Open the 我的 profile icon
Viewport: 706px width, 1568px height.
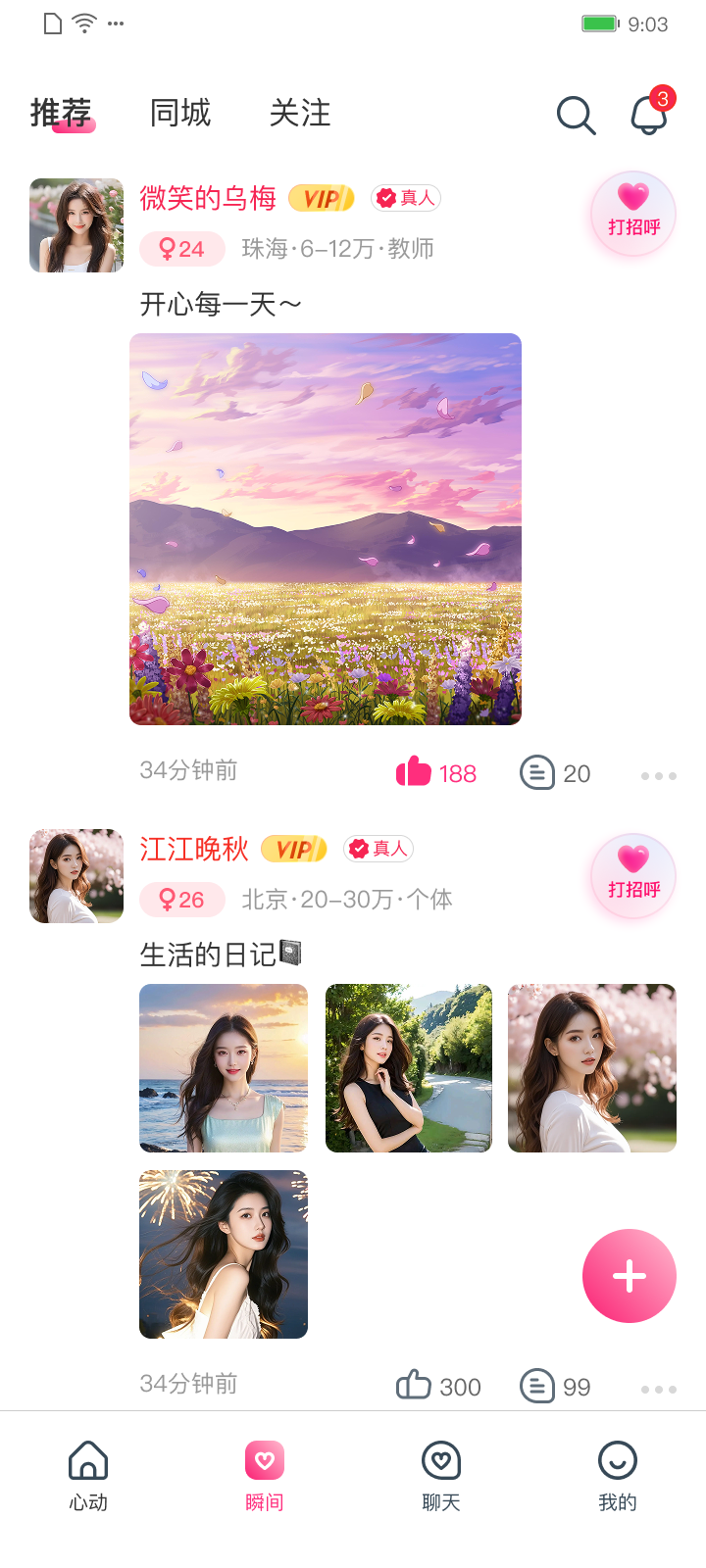coord(616,1460)
